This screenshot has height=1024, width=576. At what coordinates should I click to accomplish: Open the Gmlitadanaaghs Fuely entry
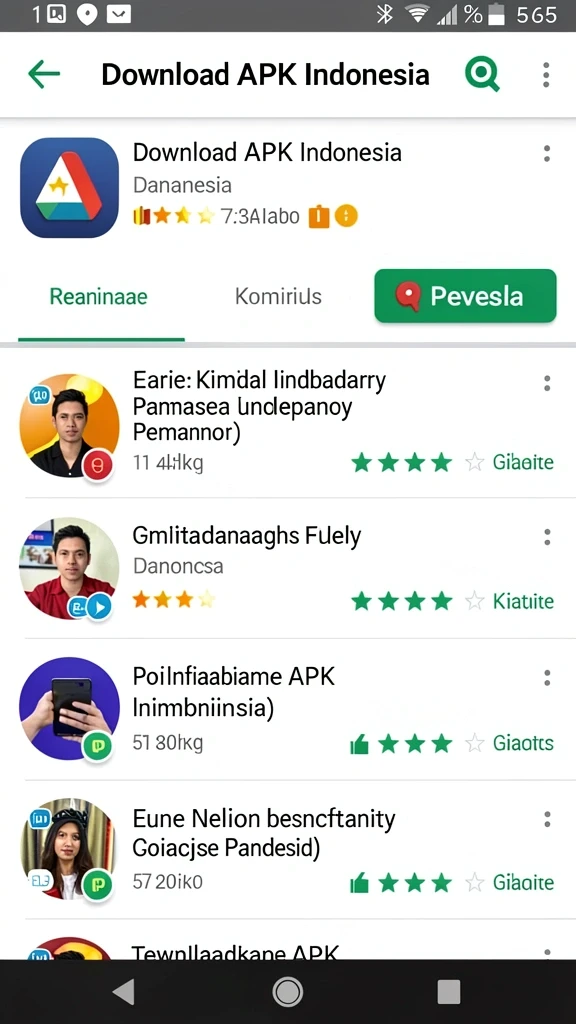tap(288, 568)
